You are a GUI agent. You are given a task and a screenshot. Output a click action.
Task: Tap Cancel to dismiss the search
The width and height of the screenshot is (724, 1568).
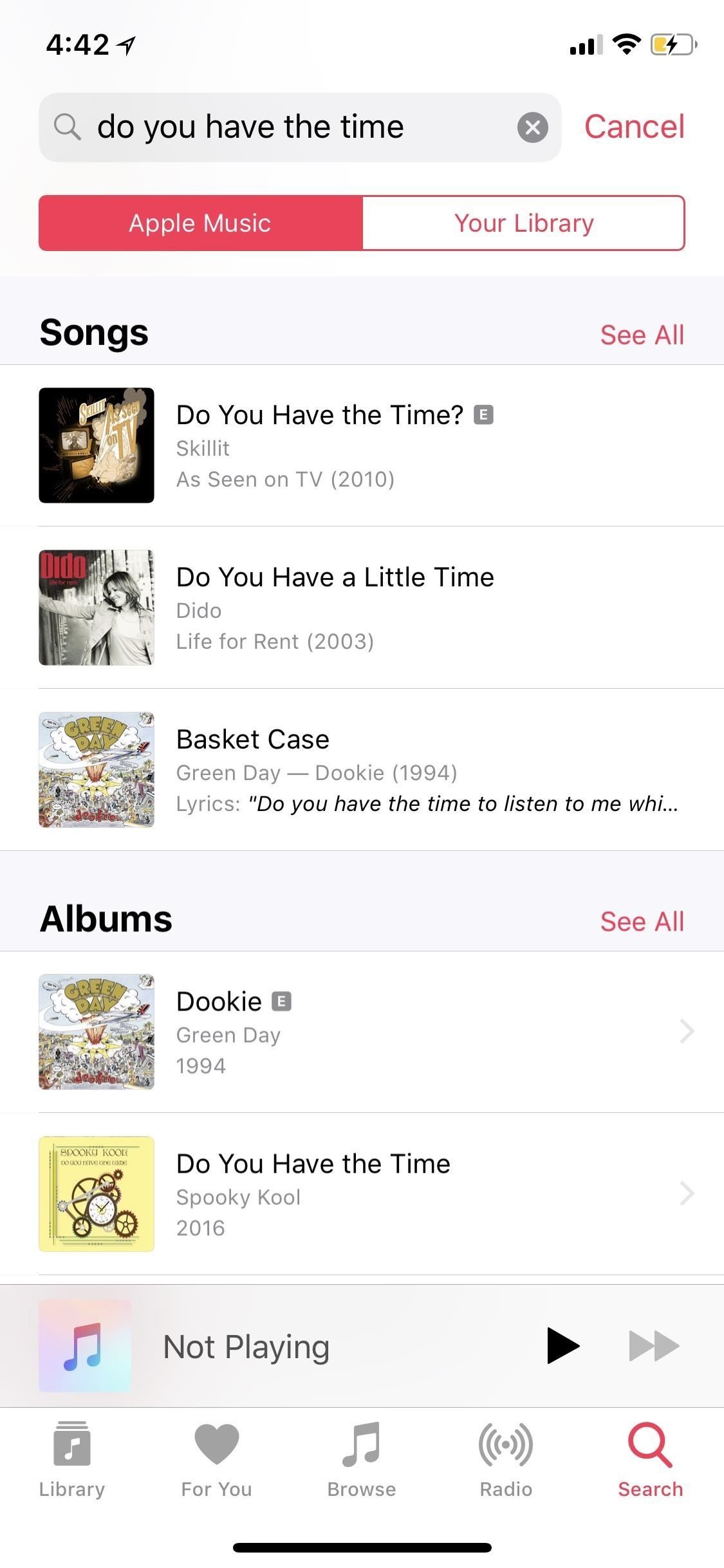coord(634,127)
